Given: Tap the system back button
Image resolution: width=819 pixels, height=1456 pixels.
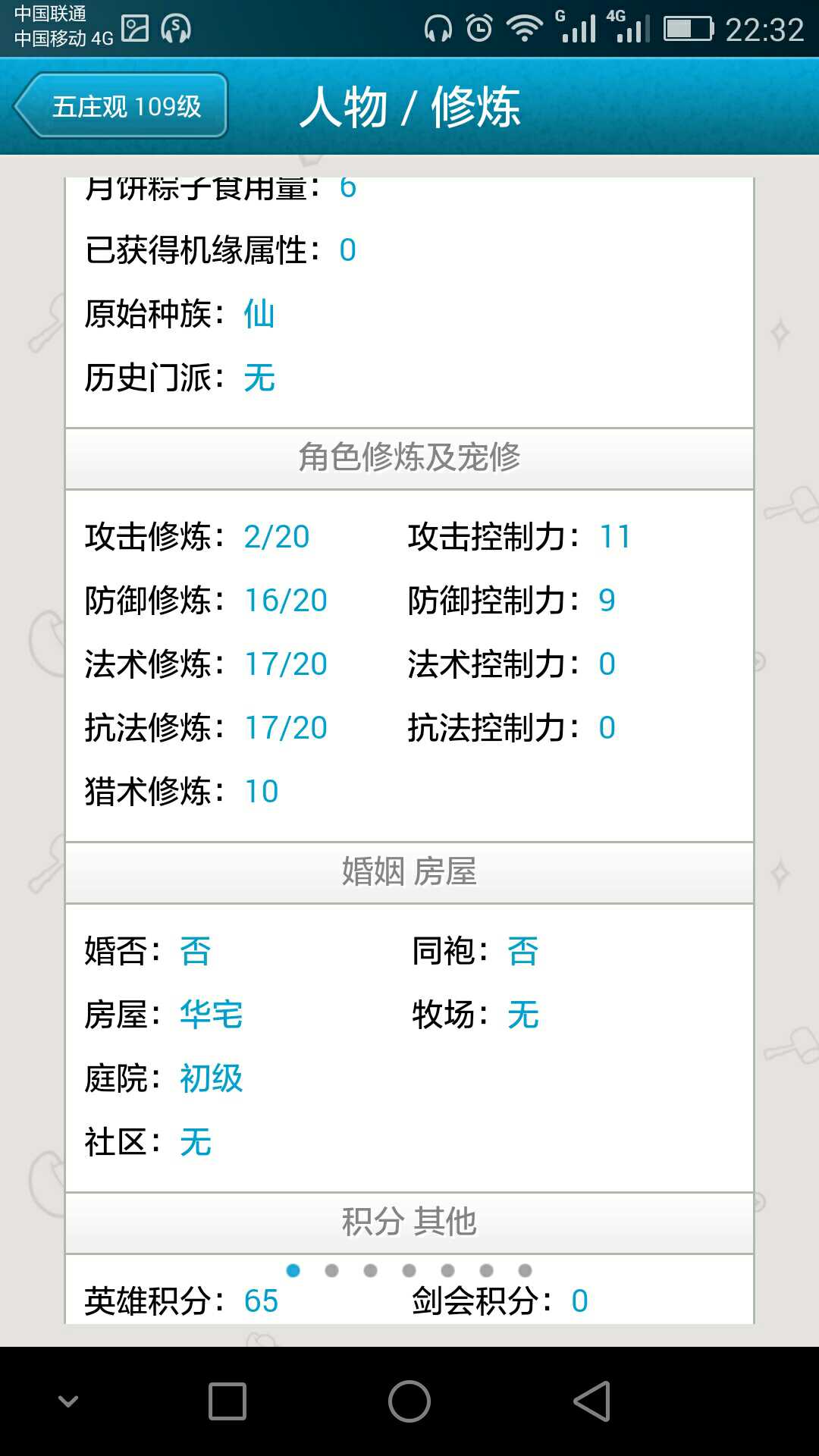Looking at the screenshot, I should pos(592,1401).
